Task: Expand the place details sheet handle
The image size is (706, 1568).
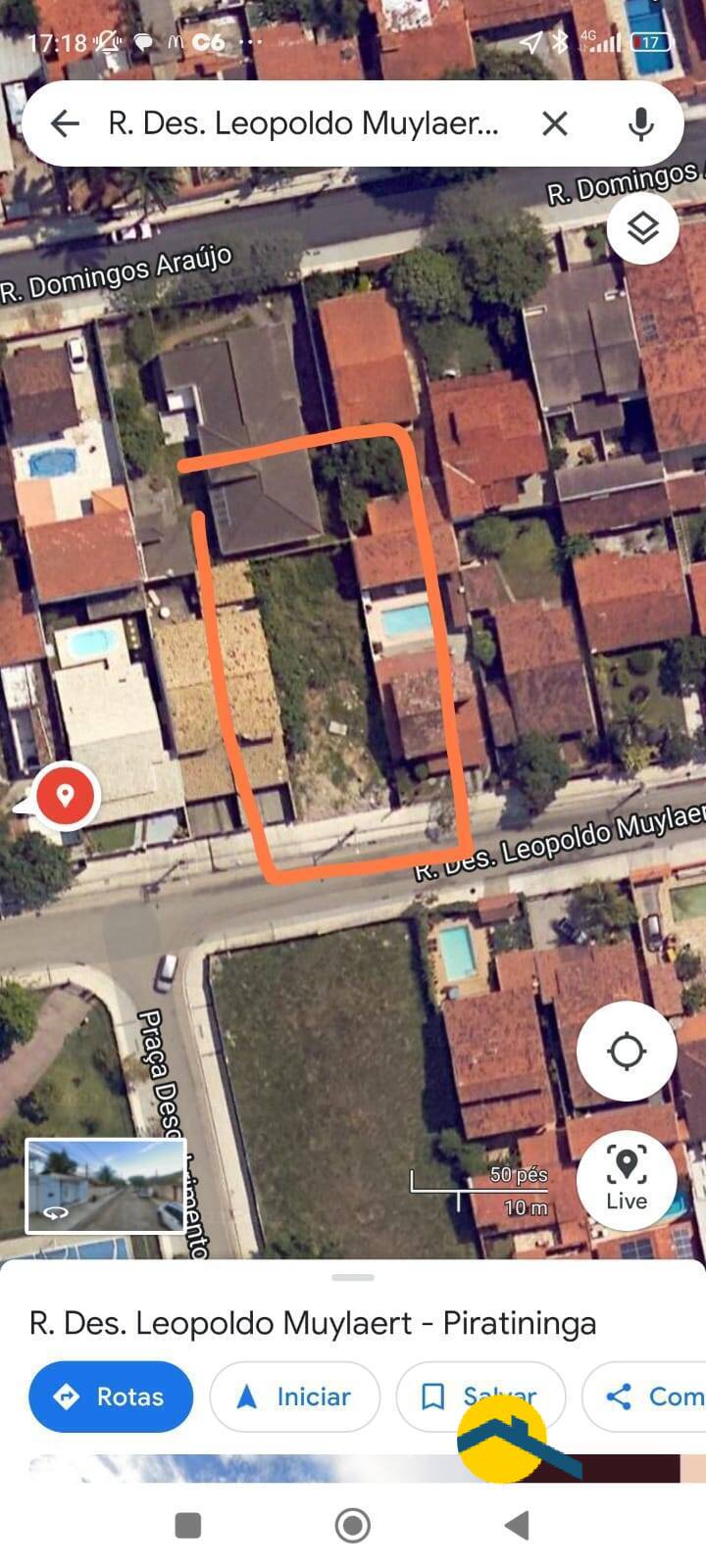Action: (353, 1277)
